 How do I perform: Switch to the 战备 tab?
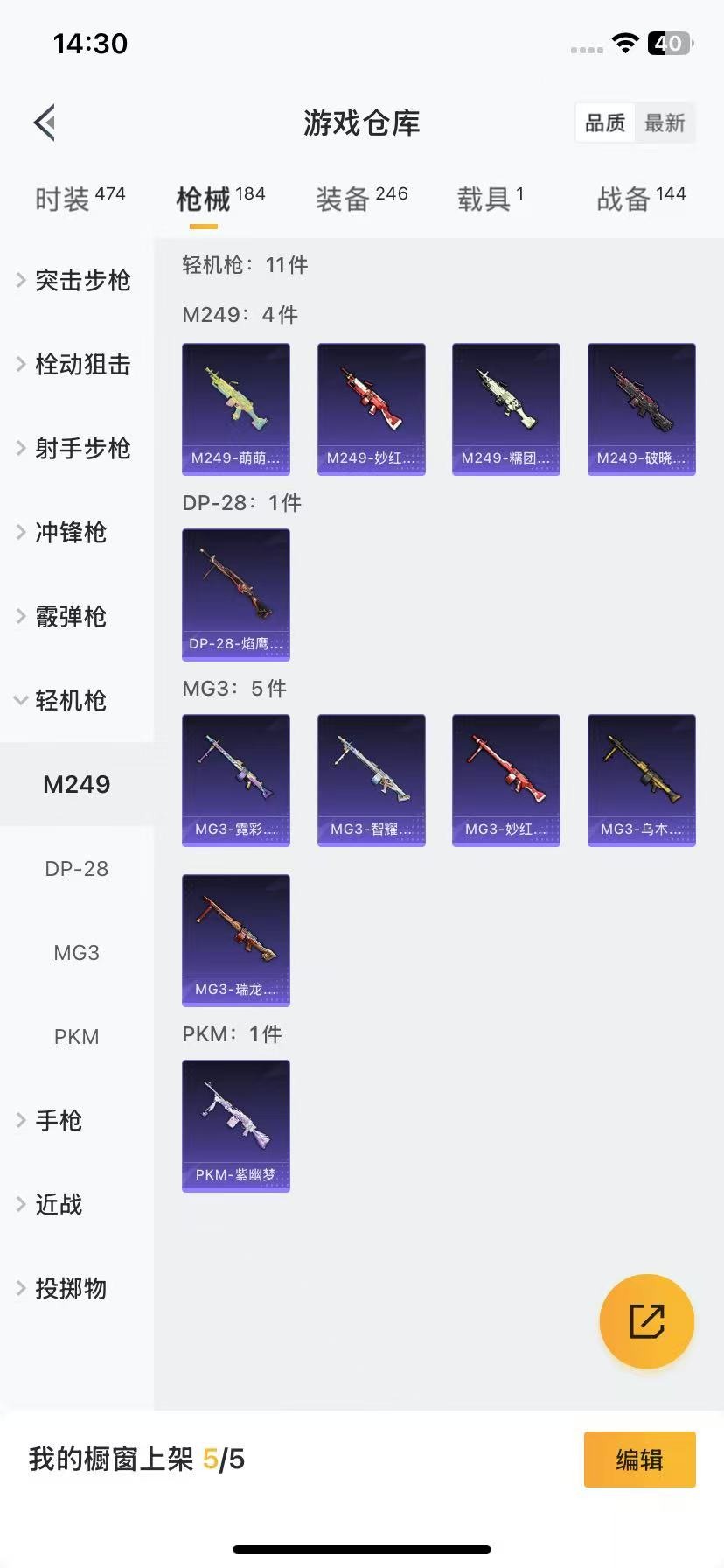640,199
